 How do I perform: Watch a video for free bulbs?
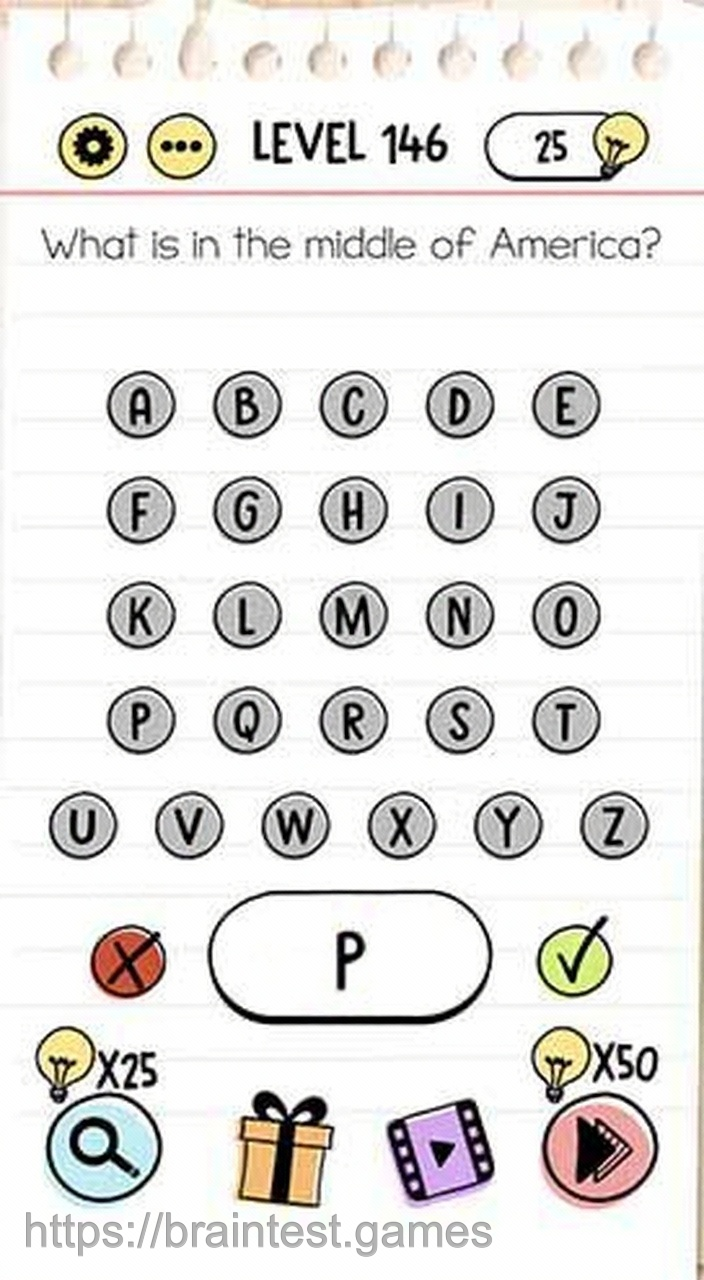click(441, 1152)
